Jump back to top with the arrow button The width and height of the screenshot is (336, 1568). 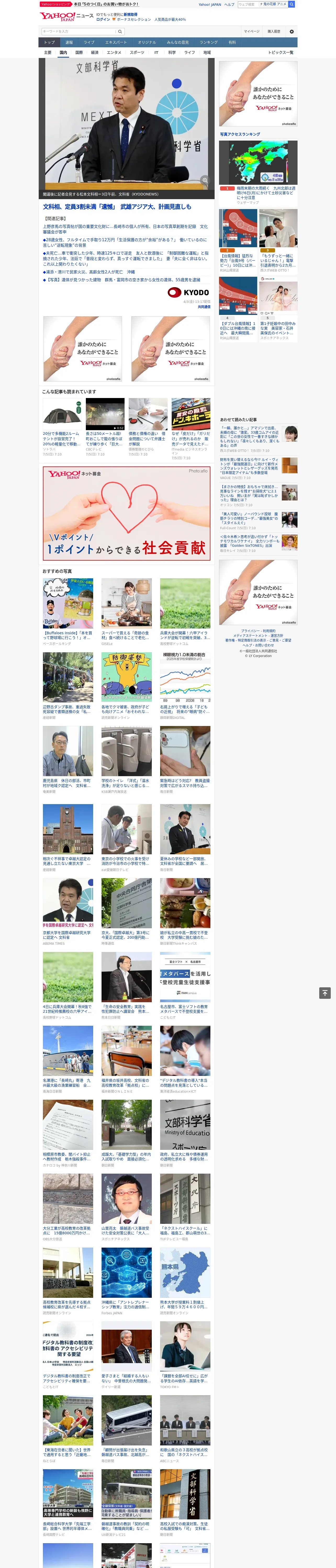coord(325,993)
